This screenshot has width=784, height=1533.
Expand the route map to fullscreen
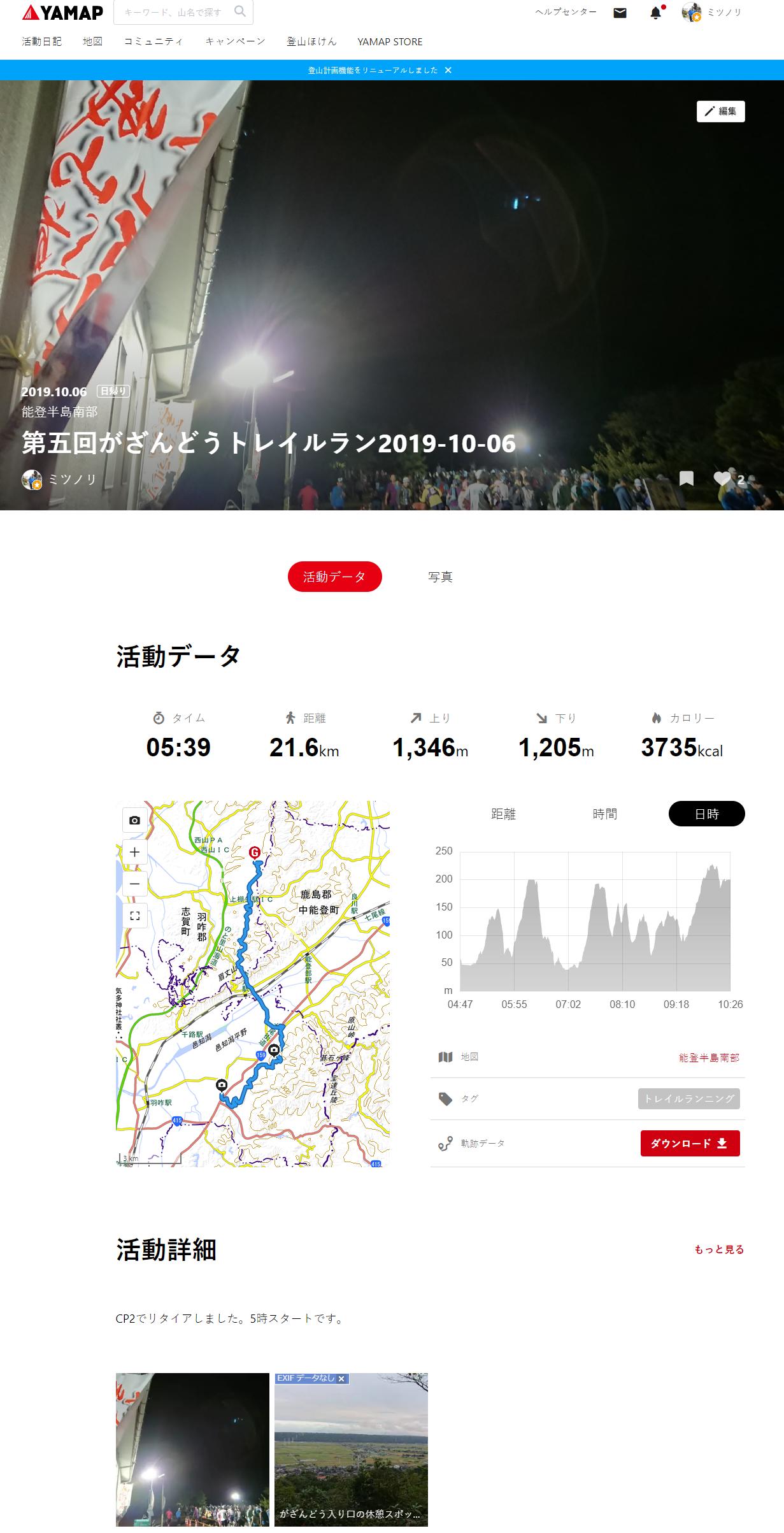pyautogui.click(x=135, y=916)
